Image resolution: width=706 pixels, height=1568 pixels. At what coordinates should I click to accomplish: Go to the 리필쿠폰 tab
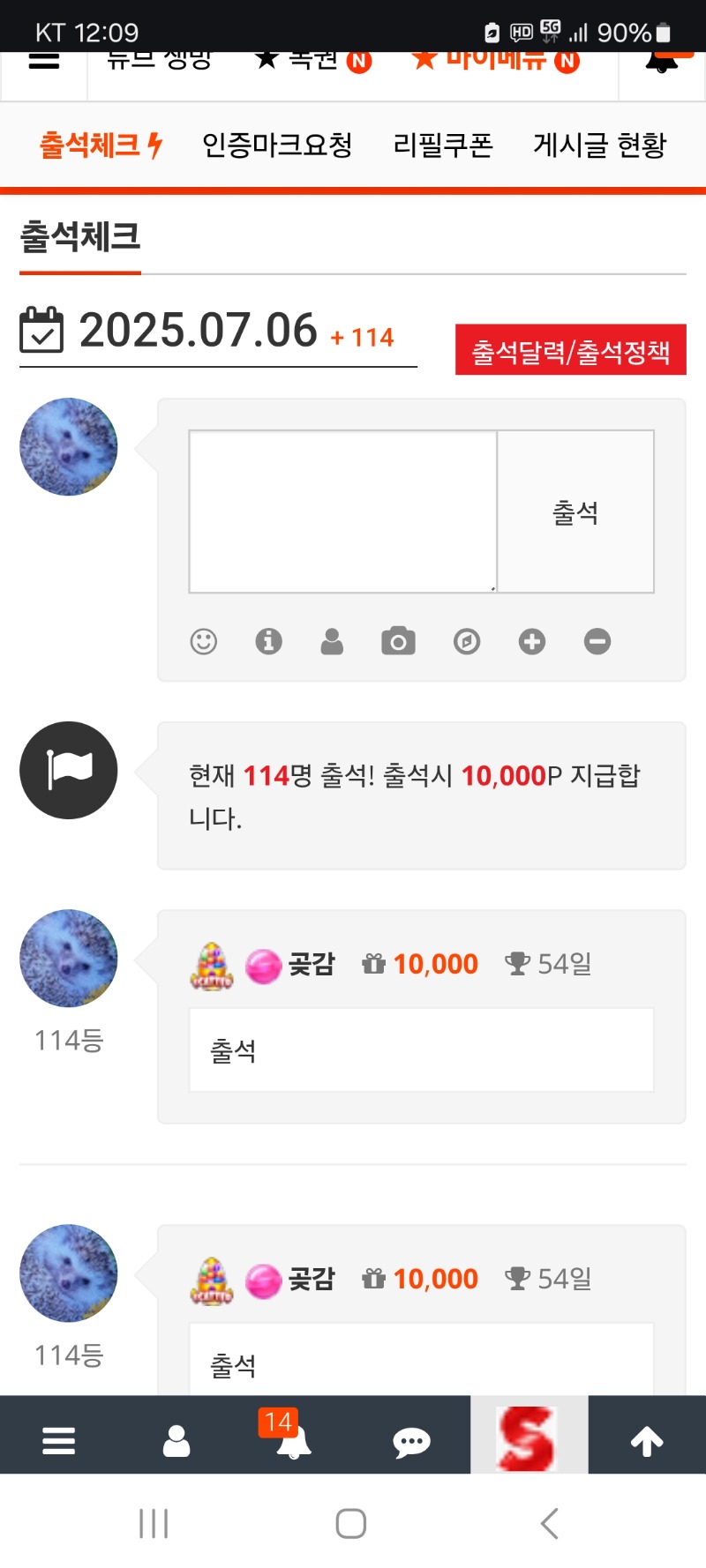442,146
